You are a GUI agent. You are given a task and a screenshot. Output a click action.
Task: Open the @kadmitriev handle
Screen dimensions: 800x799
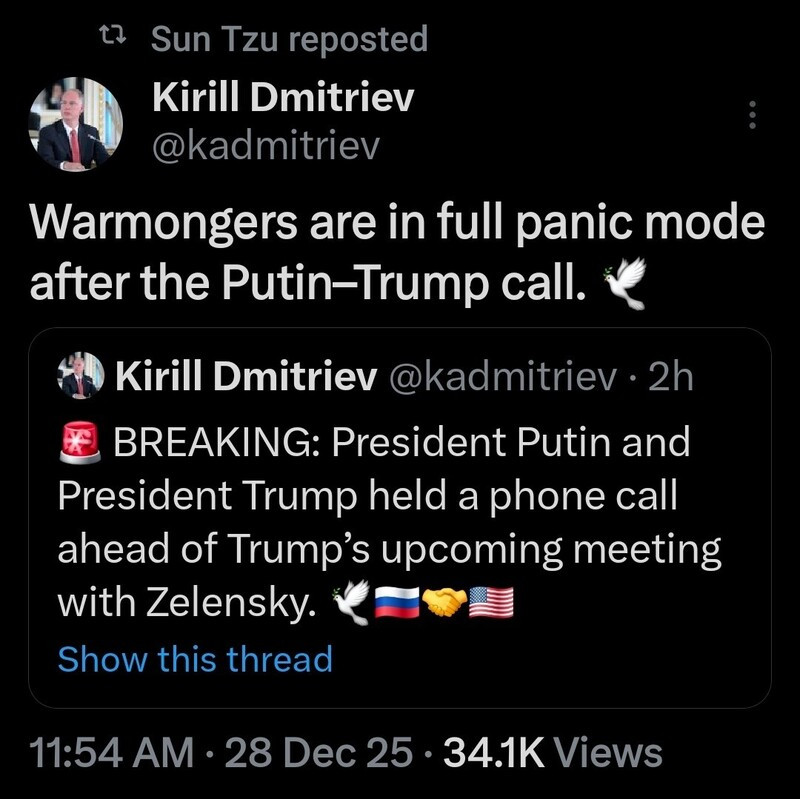coord(265,147)
